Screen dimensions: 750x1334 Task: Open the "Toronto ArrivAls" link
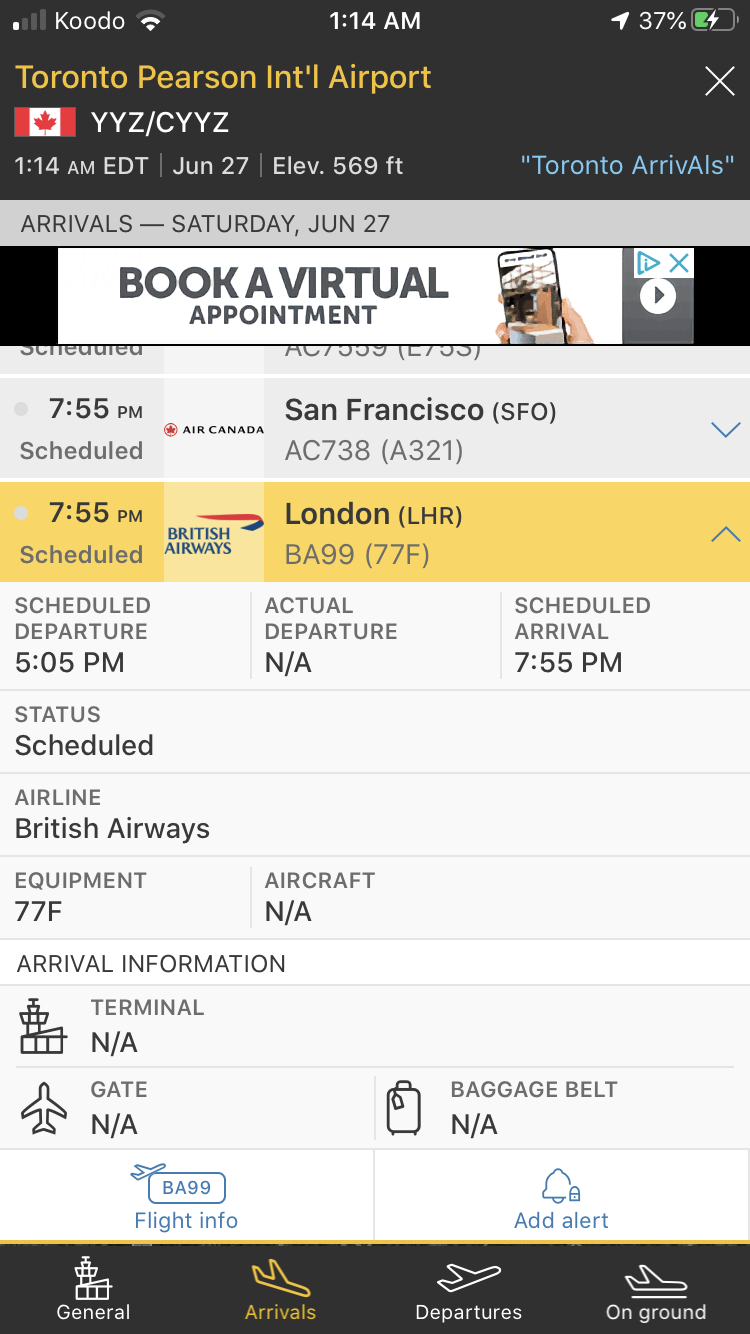tap(627, 165)
